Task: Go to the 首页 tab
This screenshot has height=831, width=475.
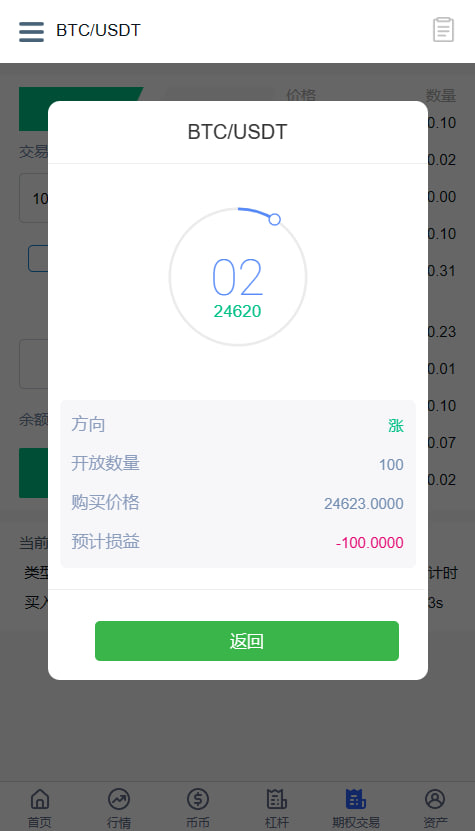Action: tap(40, 807)
